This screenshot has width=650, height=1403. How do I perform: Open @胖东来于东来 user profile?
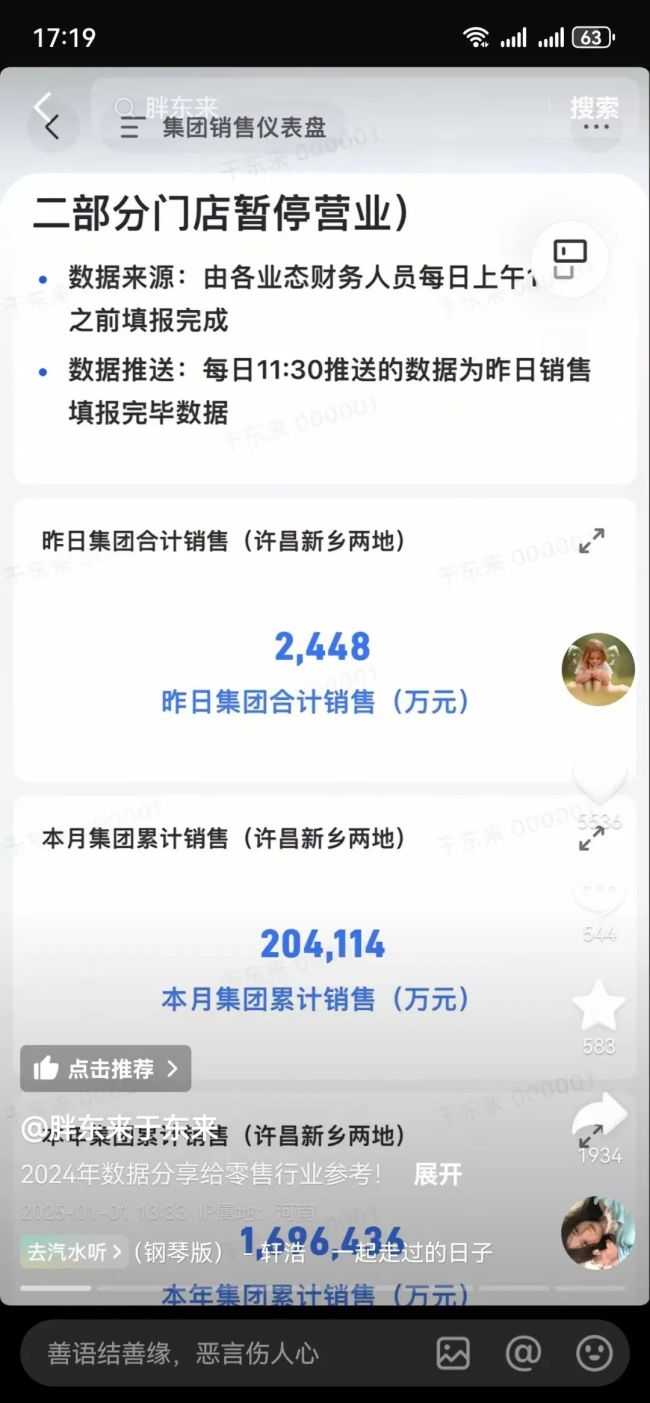coord(120,1129)
